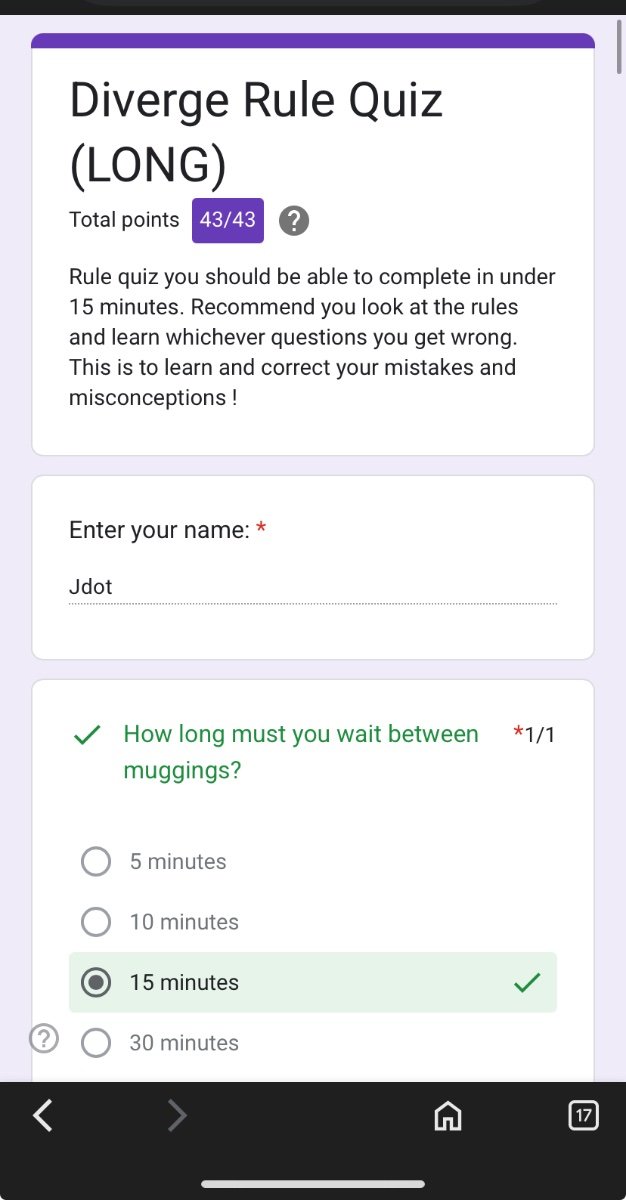Go back with the browser back arrow

click(x=43, y=1115)
